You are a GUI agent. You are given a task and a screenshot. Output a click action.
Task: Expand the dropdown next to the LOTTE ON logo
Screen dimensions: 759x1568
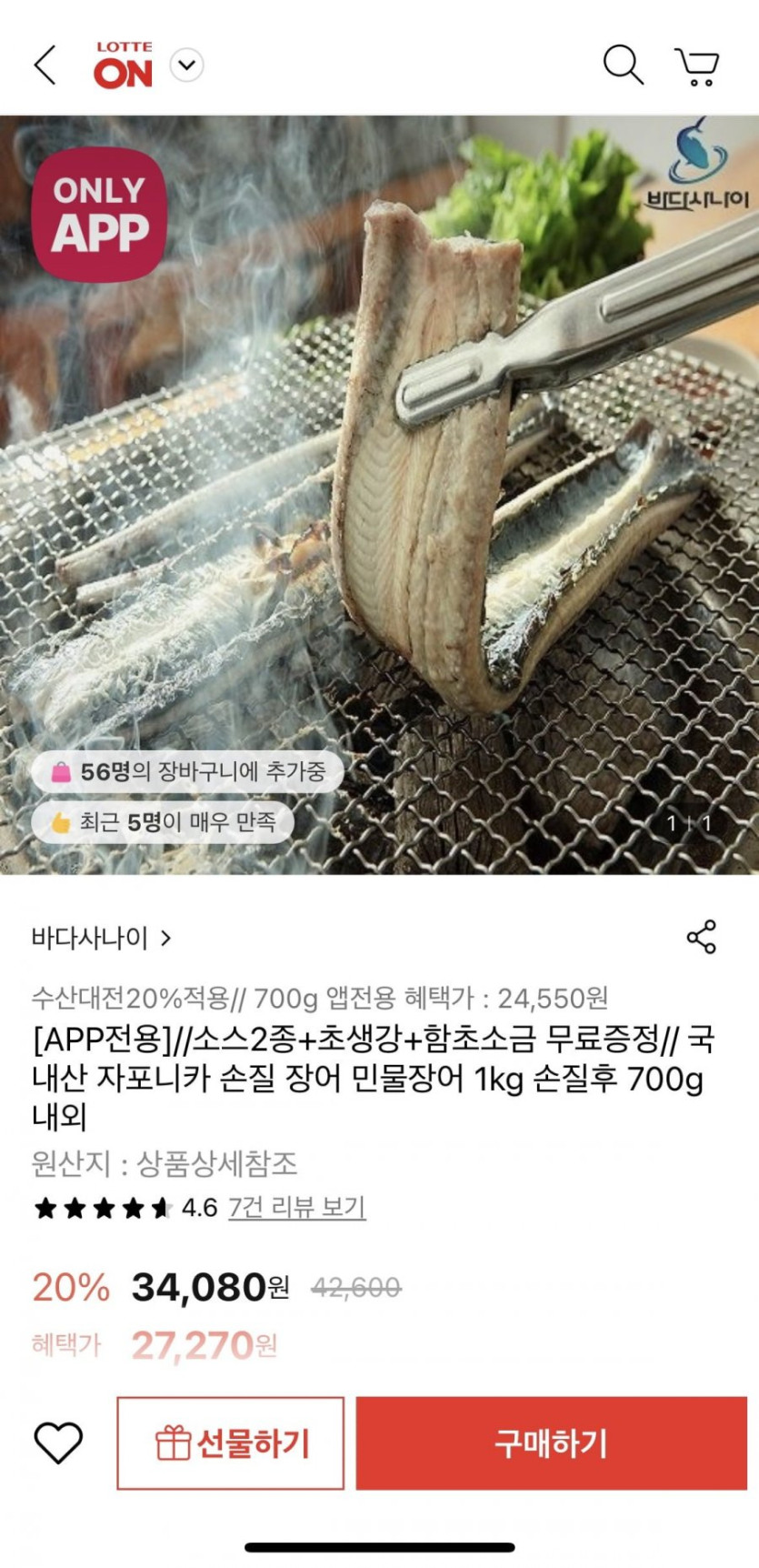(187, 65)
